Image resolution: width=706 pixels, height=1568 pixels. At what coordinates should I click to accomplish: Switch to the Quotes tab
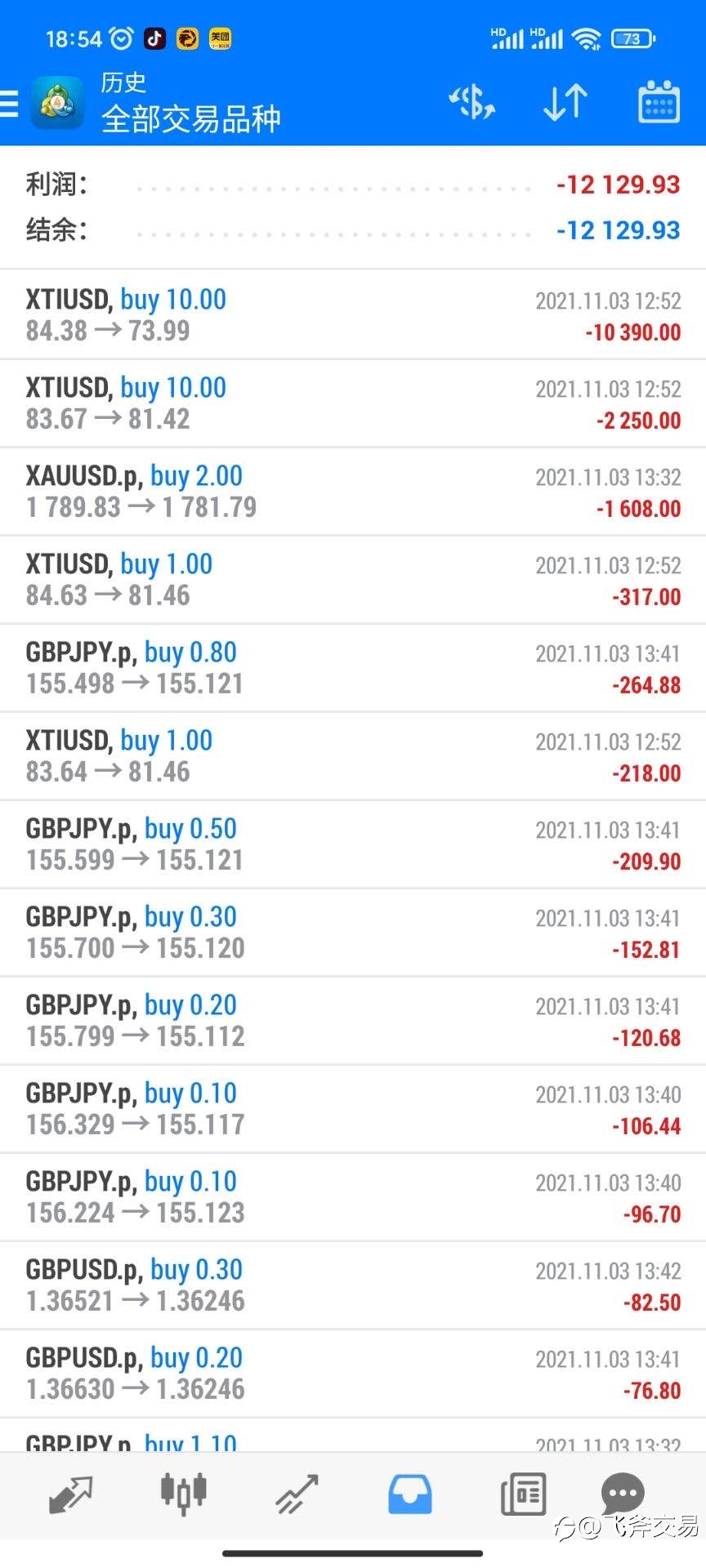(x=71, y=1495)
